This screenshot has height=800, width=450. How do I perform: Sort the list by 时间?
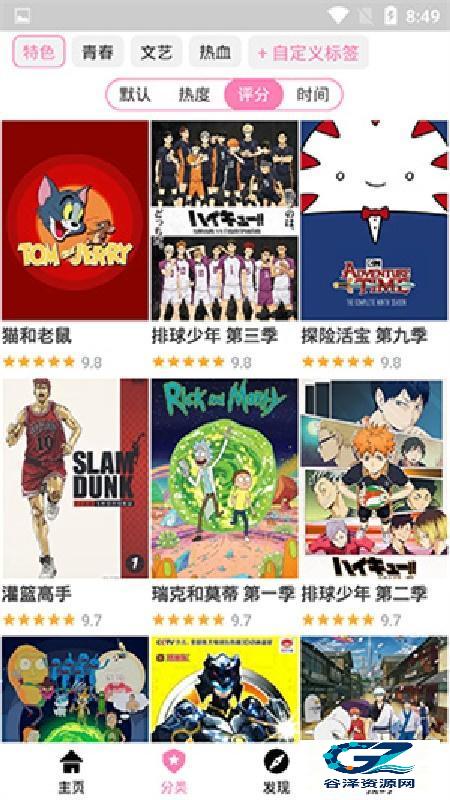pyautogui.click(x=312, y=94)
